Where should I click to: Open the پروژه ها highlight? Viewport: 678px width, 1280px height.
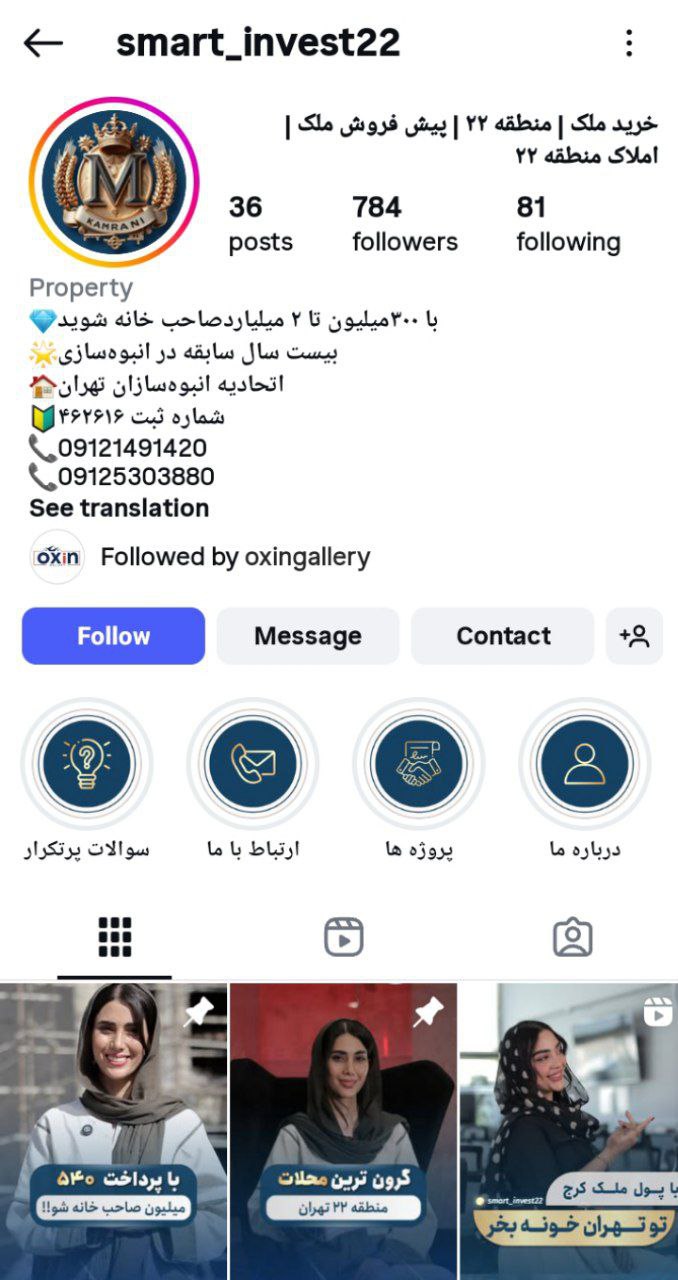[x=419, y=764]
